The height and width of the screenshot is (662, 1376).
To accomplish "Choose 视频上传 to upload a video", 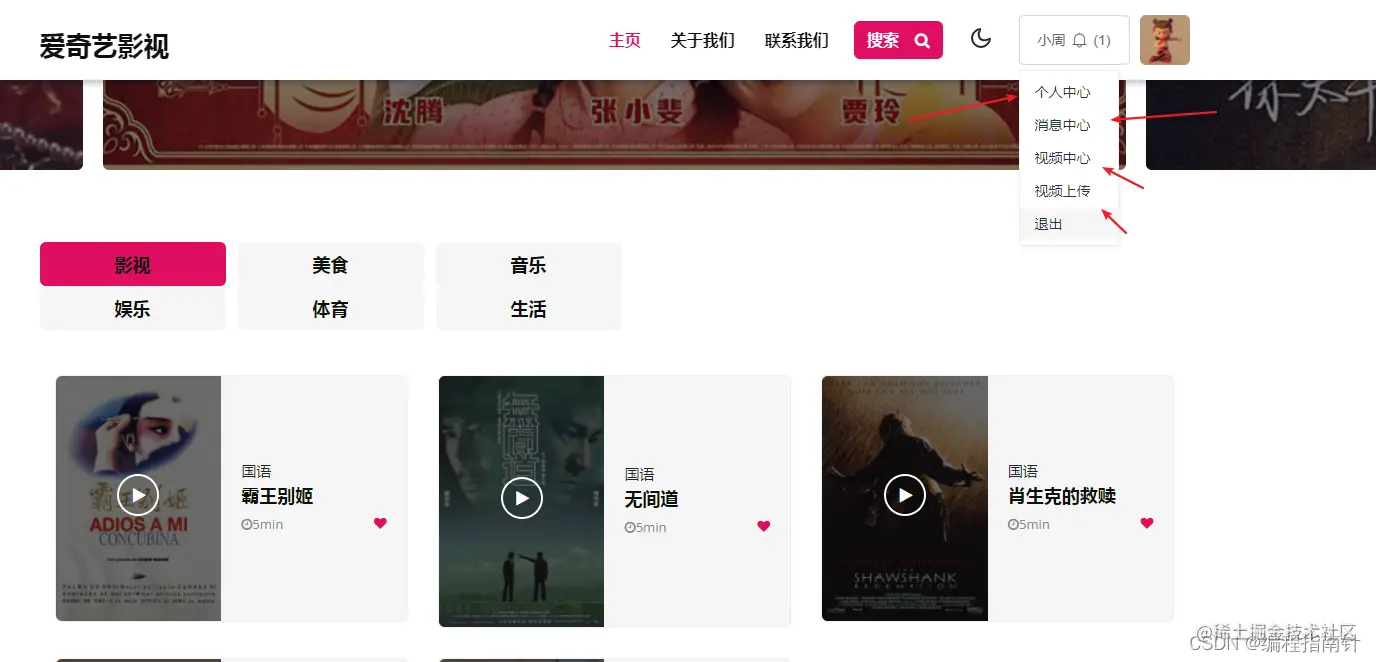I will pos(1062,191).
